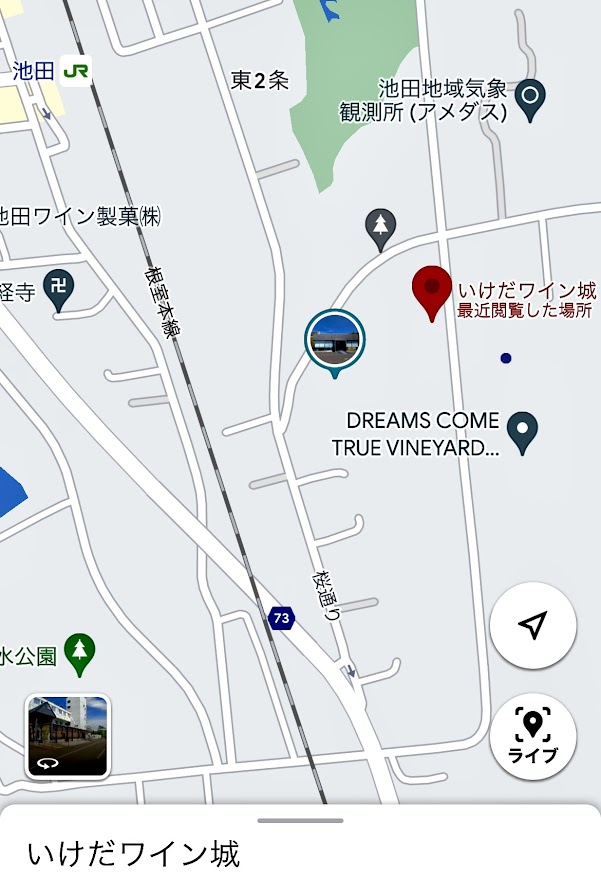Tap the location arrow button

(533, 625)
